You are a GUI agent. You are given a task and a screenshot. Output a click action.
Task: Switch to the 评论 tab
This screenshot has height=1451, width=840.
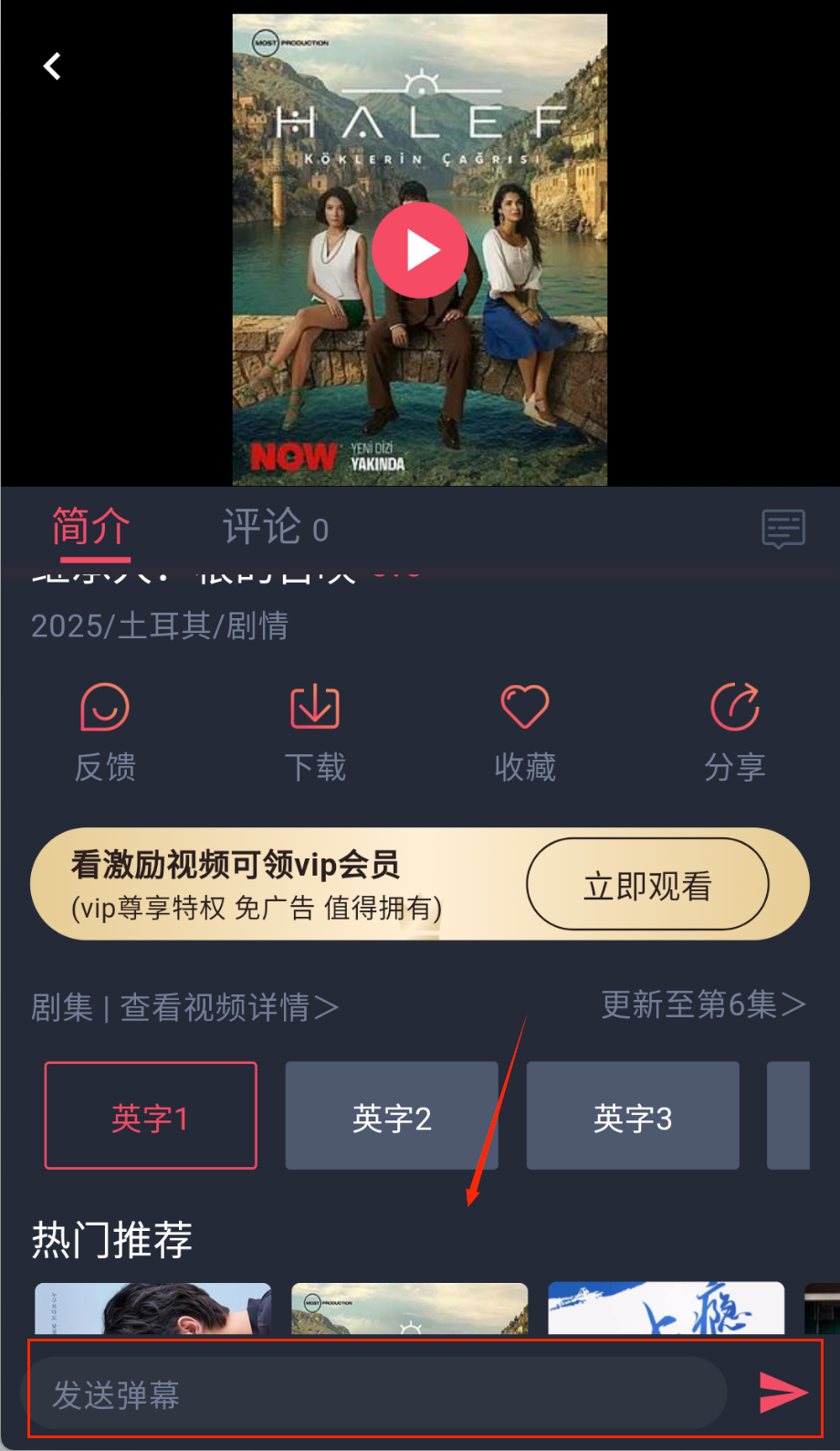pyautogui.click(x=274, y=528)
